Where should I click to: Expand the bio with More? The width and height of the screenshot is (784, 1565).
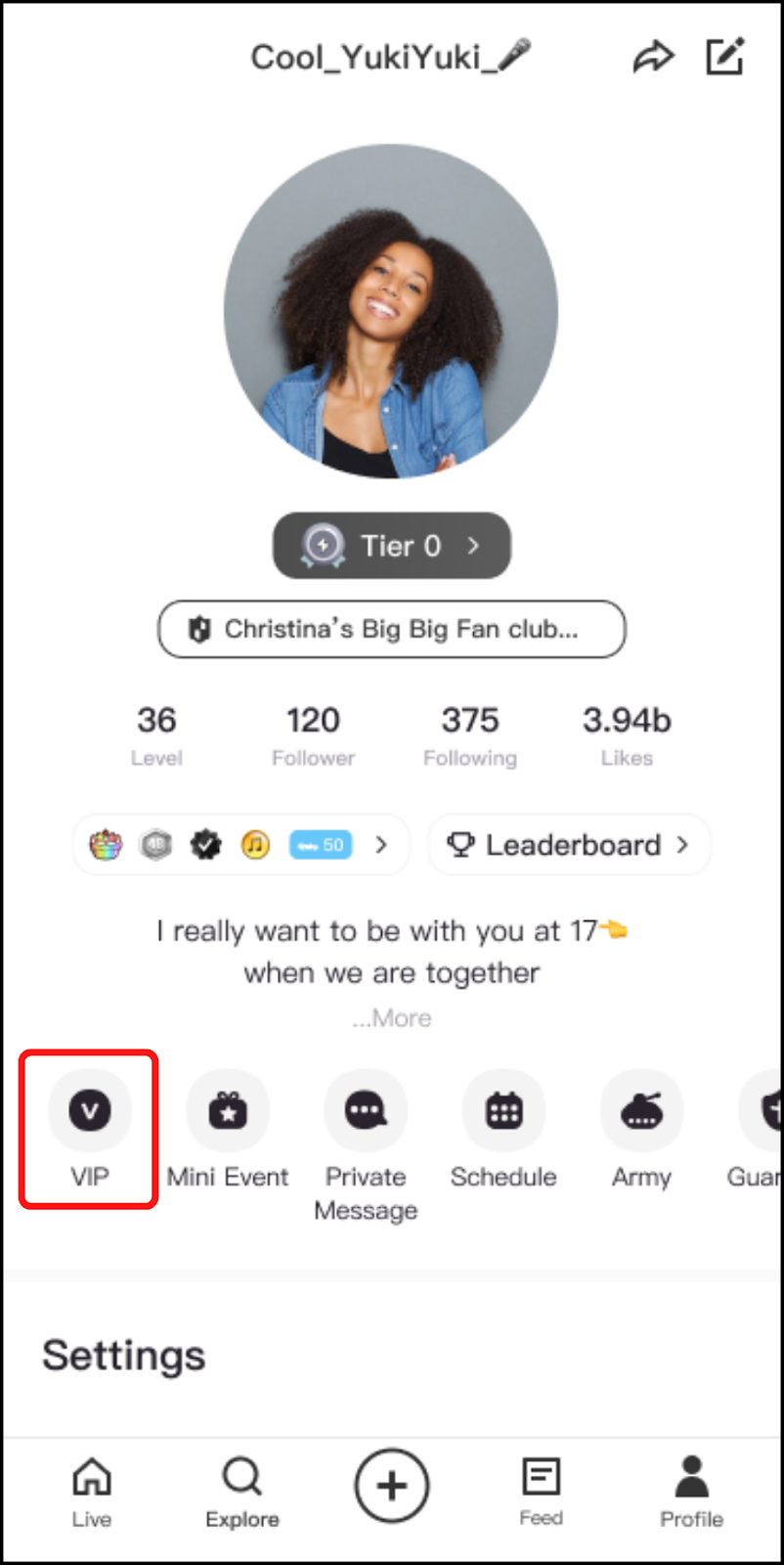pyautogui.click(x=392, y=1018)
